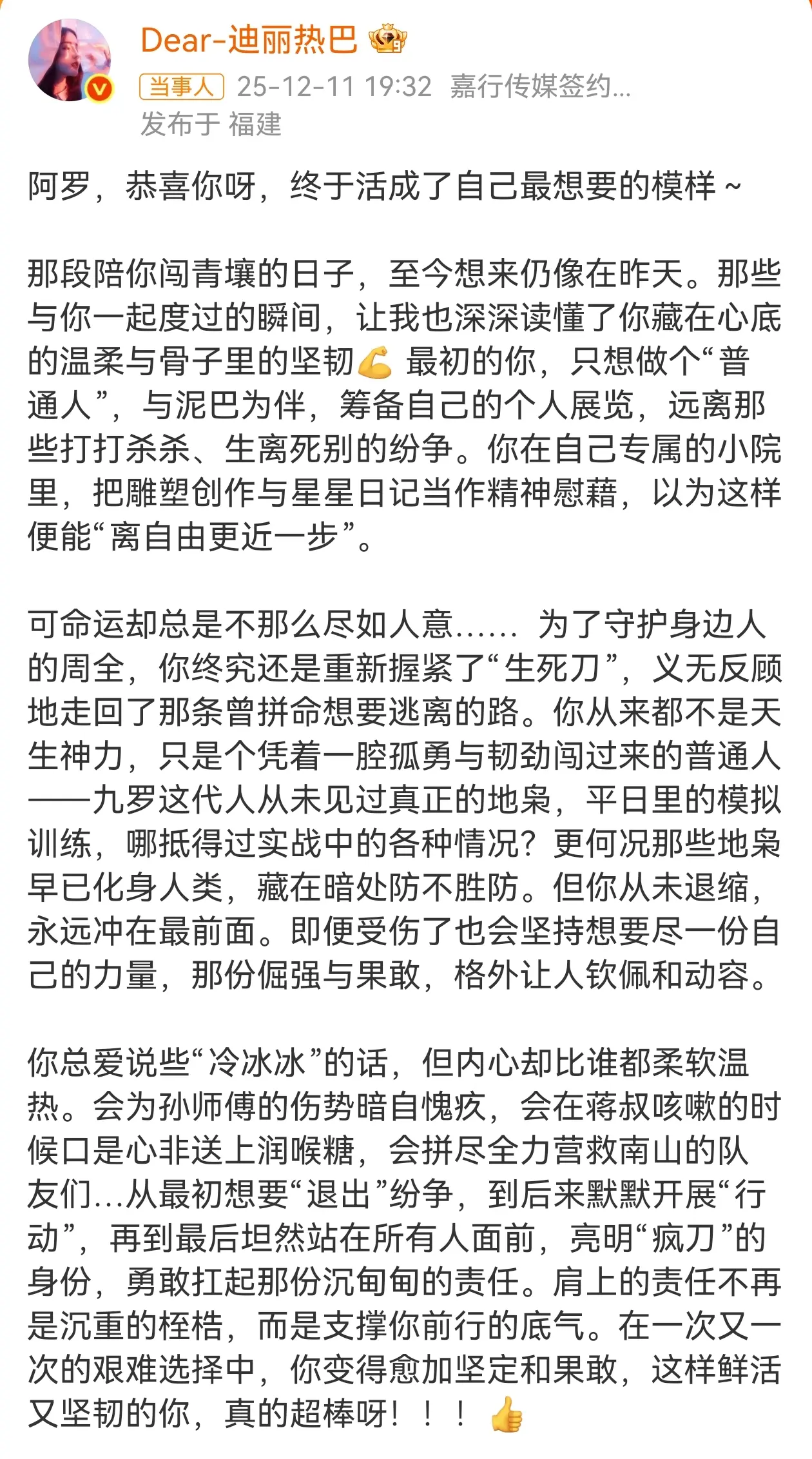Open Dear-迪丽热巴's profile avatar
Screen dimensions: 812x1459
(x=69, y=61)
